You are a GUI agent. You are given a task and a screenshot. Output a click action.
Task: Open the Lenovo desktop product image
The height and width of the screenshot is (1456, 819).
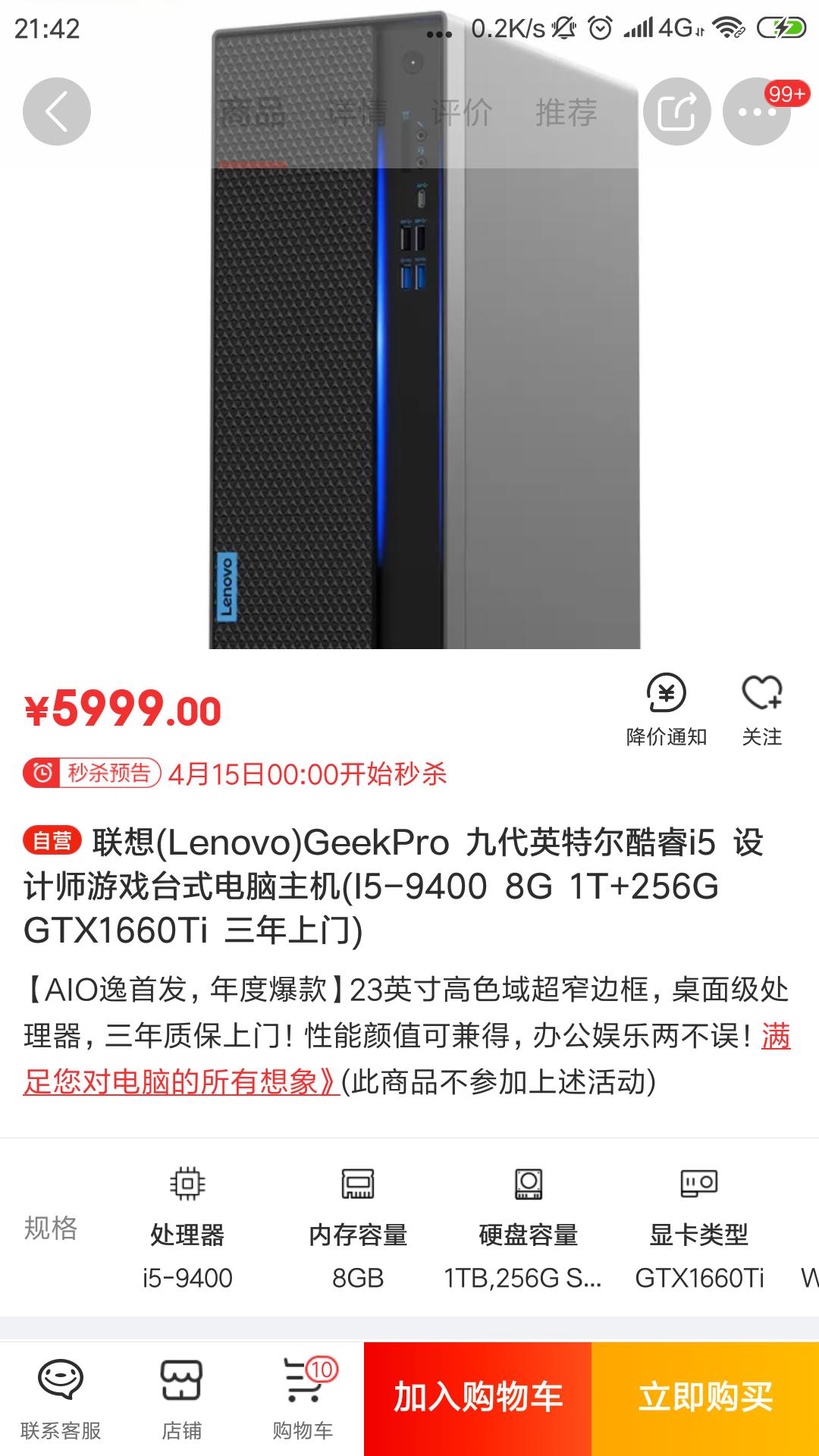click(425, 394)
